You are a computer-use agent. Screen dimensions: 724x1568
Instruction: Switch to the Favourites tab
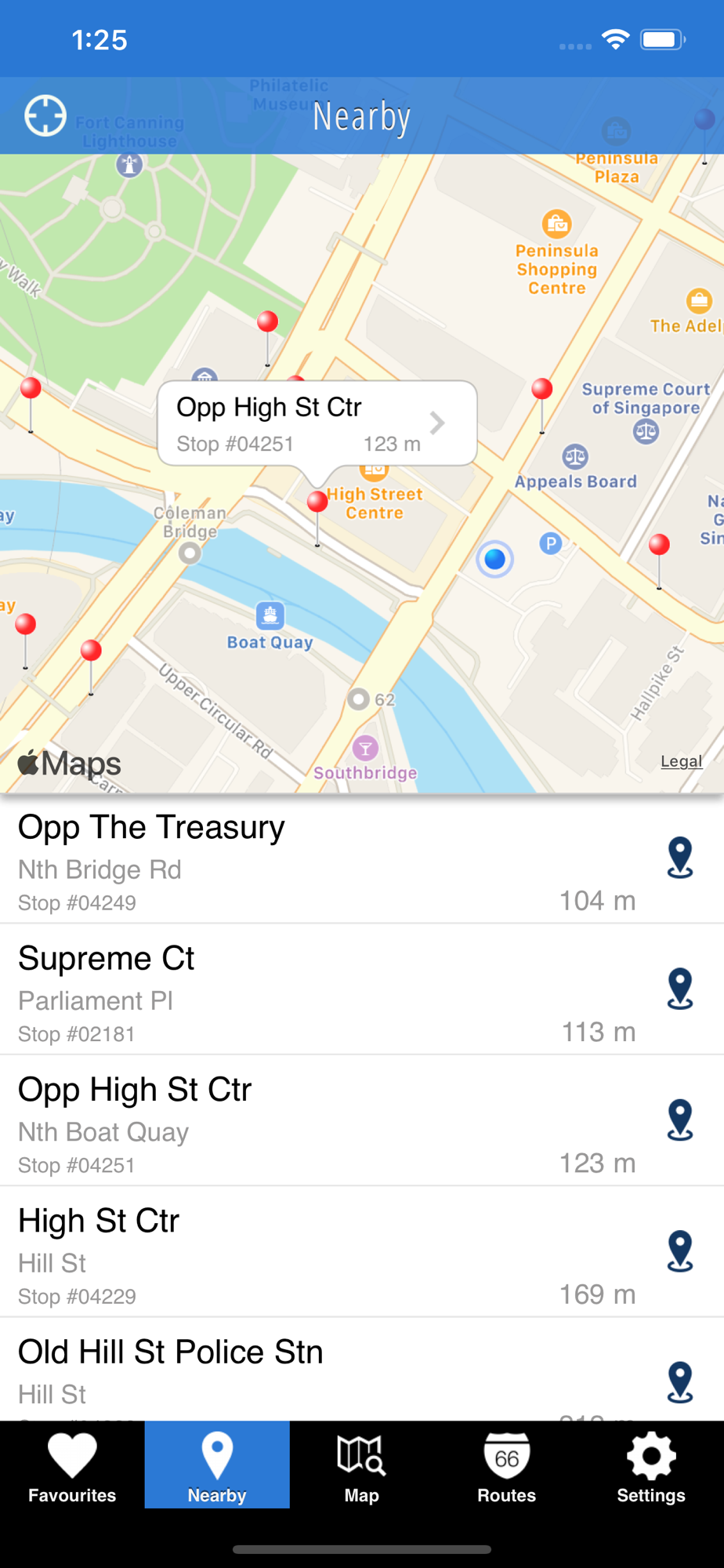coord(72,1465)
